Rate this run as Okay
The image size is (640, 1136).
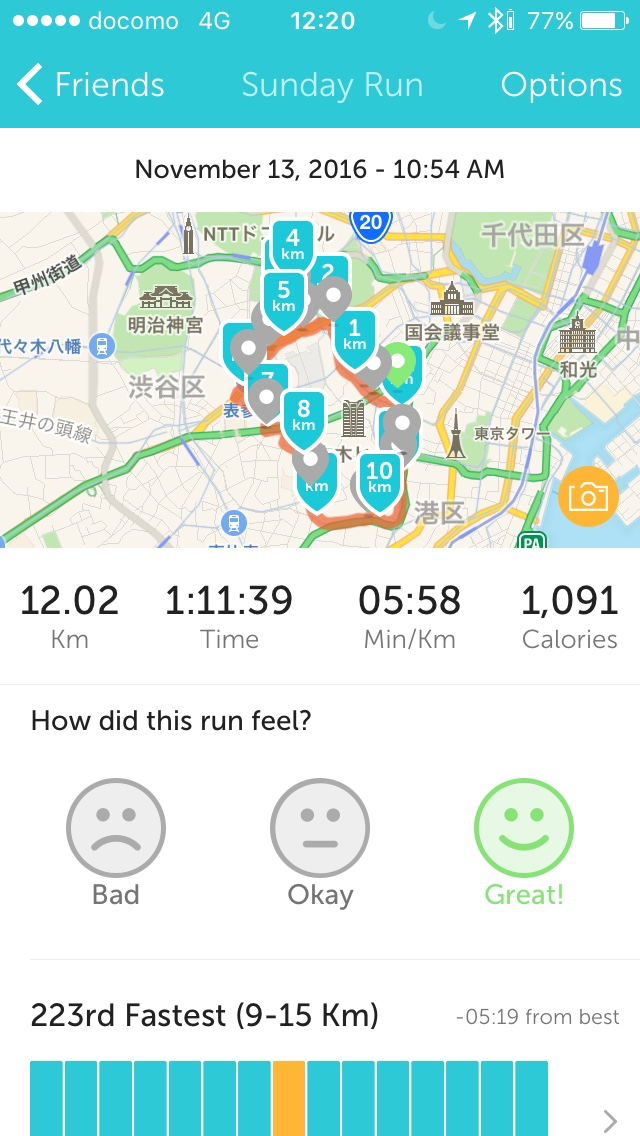320,828
